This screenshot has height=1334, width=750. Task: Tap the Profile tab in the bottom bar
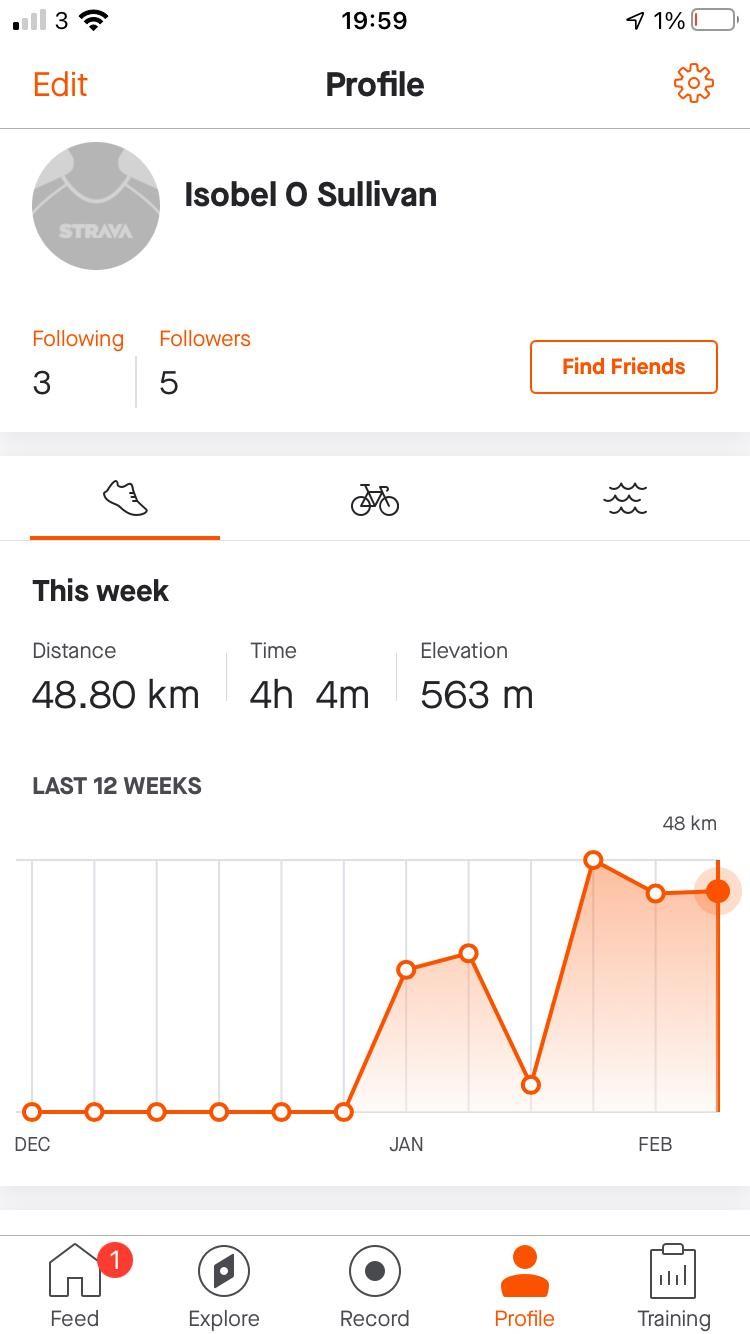click(x=524, y=1286)
